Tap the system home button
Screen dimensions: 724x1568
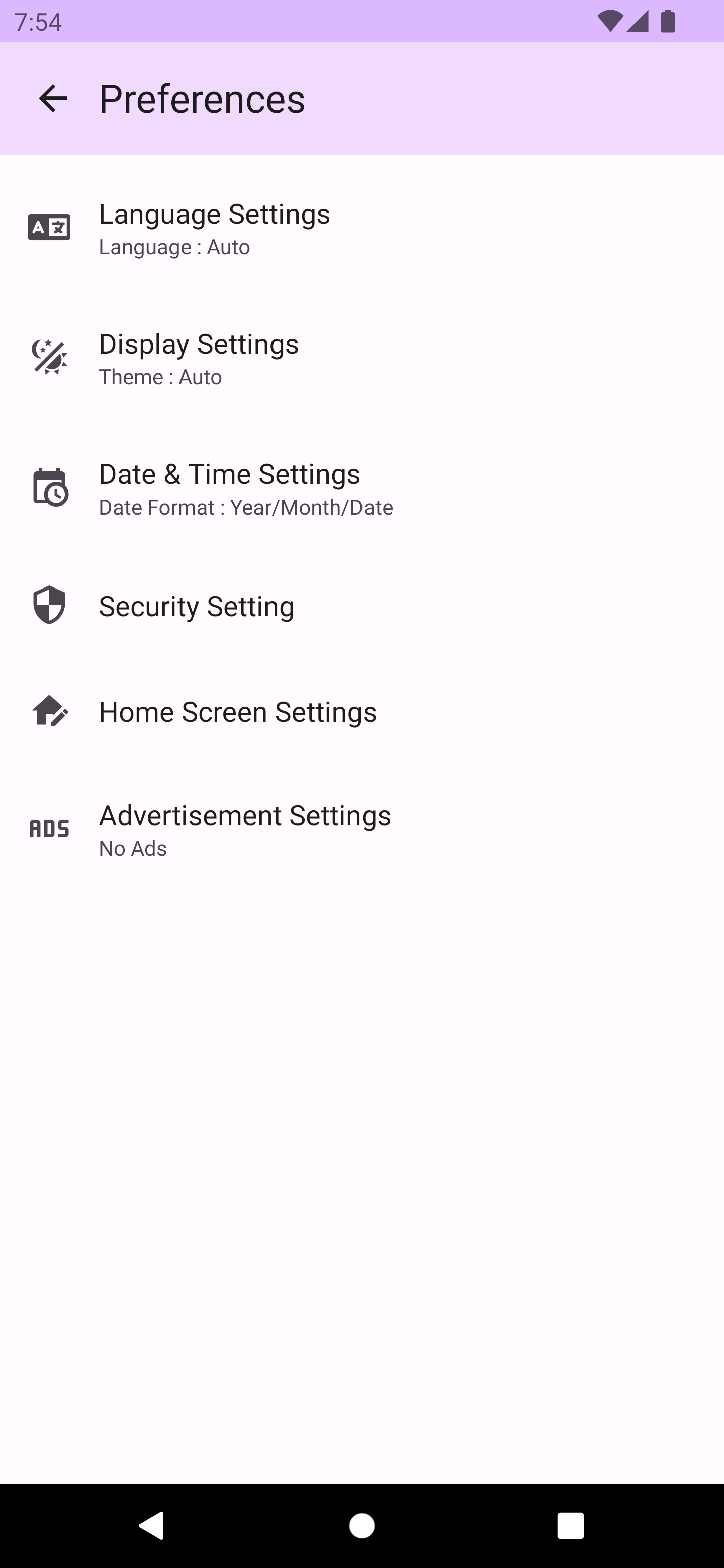[361, 1525]
